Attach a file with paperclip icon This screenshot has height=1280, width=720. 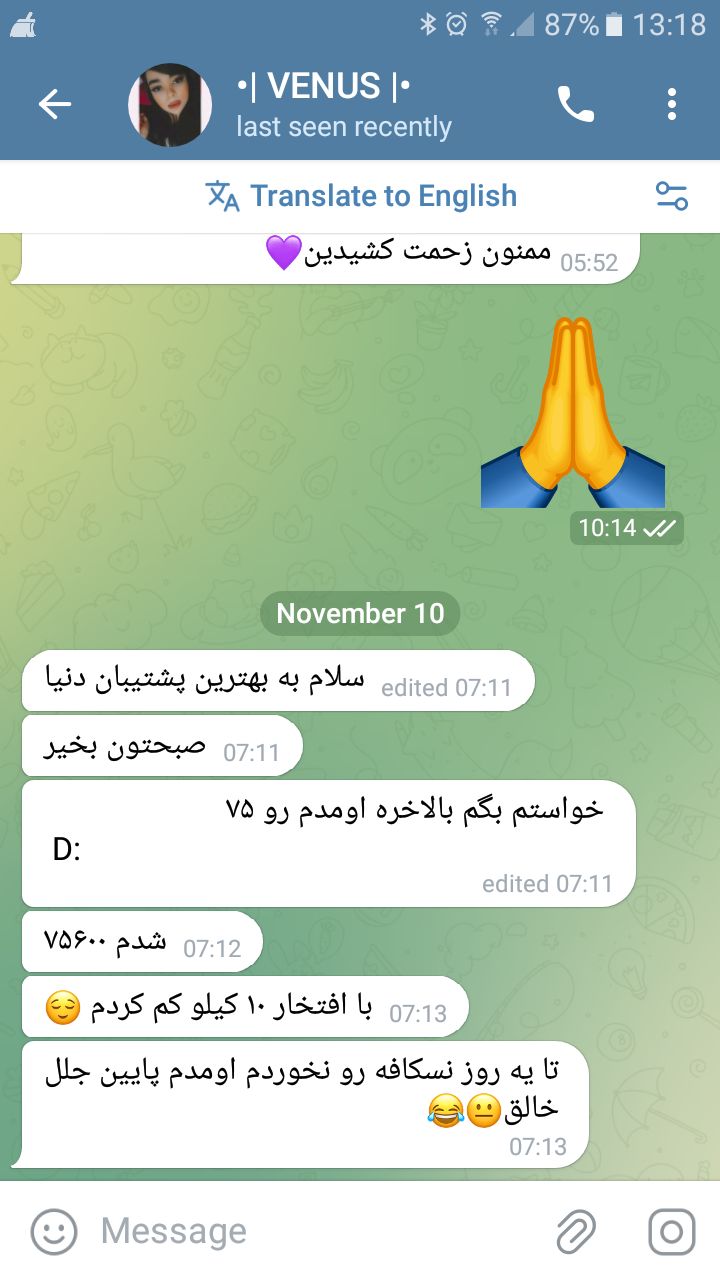[x=576, y=1231]
